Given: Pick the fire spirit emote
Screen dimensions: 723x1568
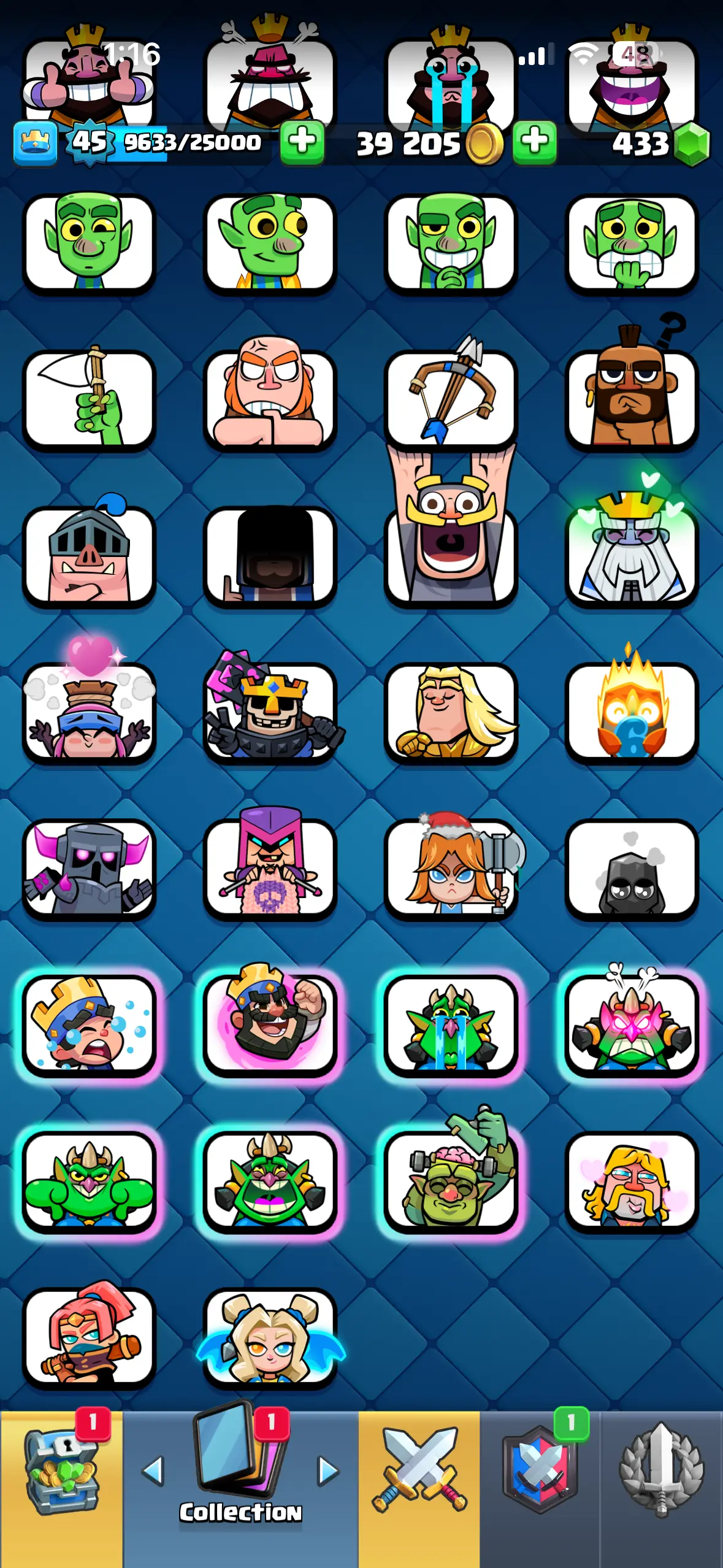Looking at the screenshot, I should point(632,712).
